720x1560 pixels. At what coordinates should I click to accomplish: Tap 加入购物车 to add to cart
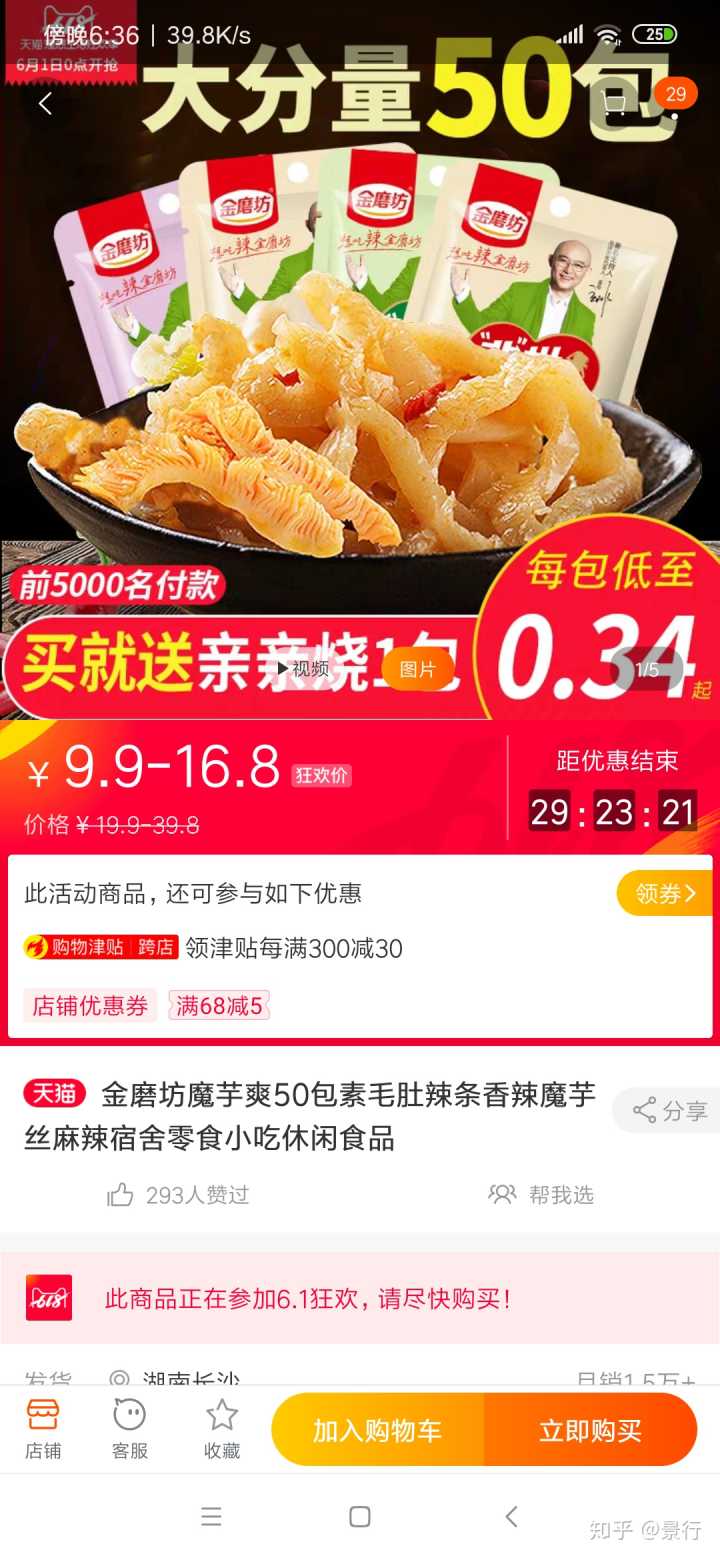(377, 1430)
